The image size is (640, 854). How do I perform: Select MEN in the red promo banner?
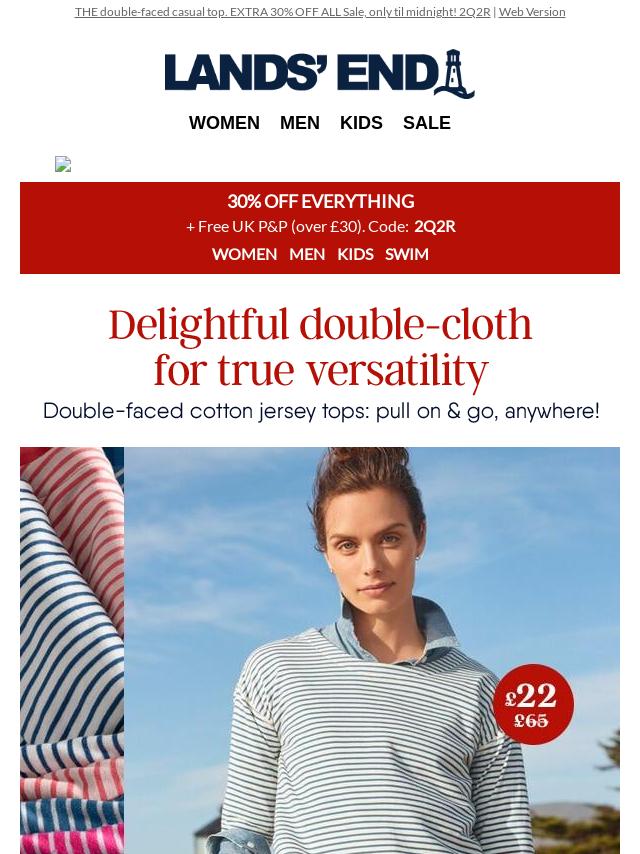307,254
